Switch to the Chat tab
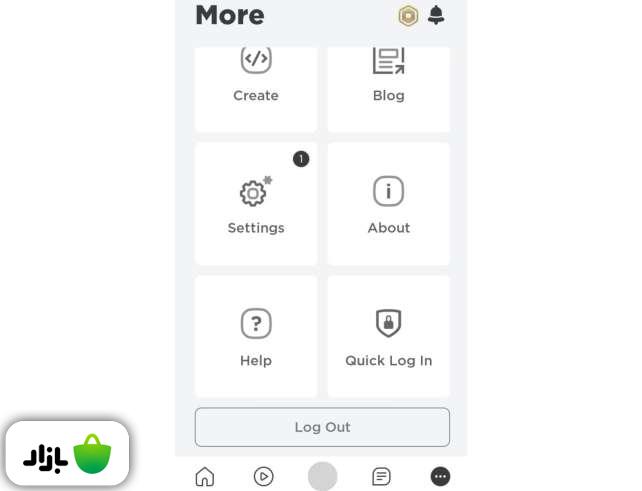This screenshot has height=491, width=642. 381,477
